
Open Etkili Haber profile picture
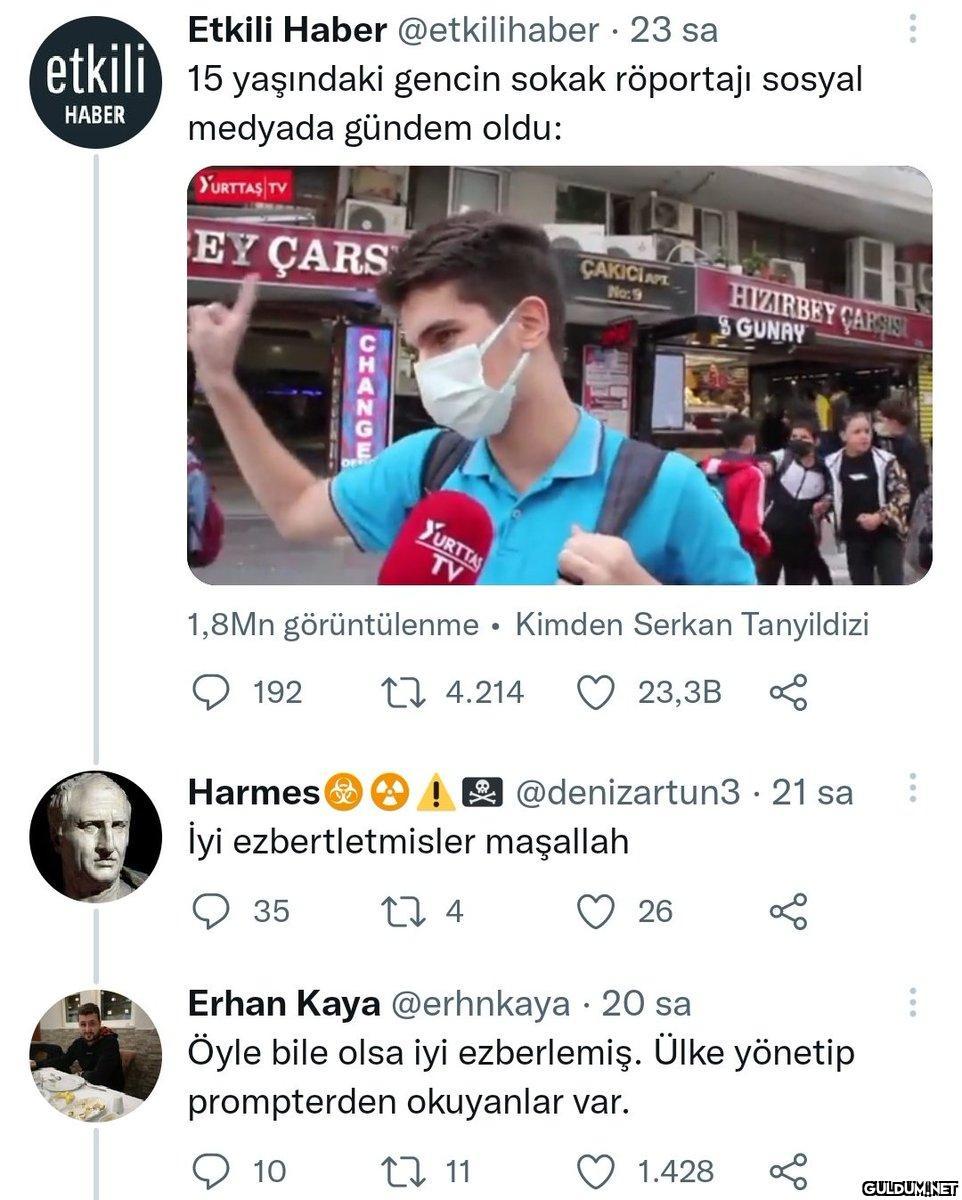tap(95, 82)
